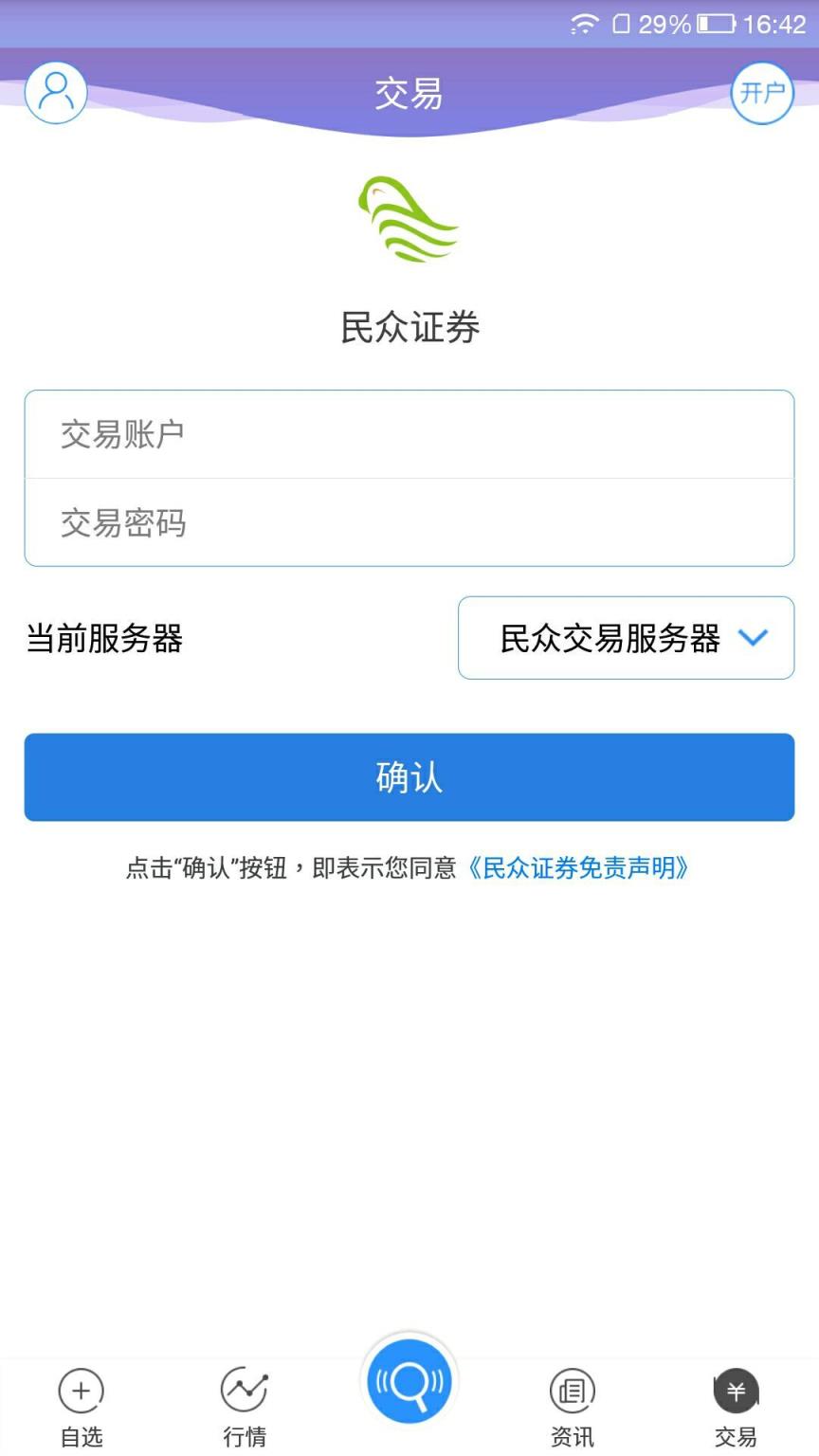Switch to the 行情 tab

245,1403
